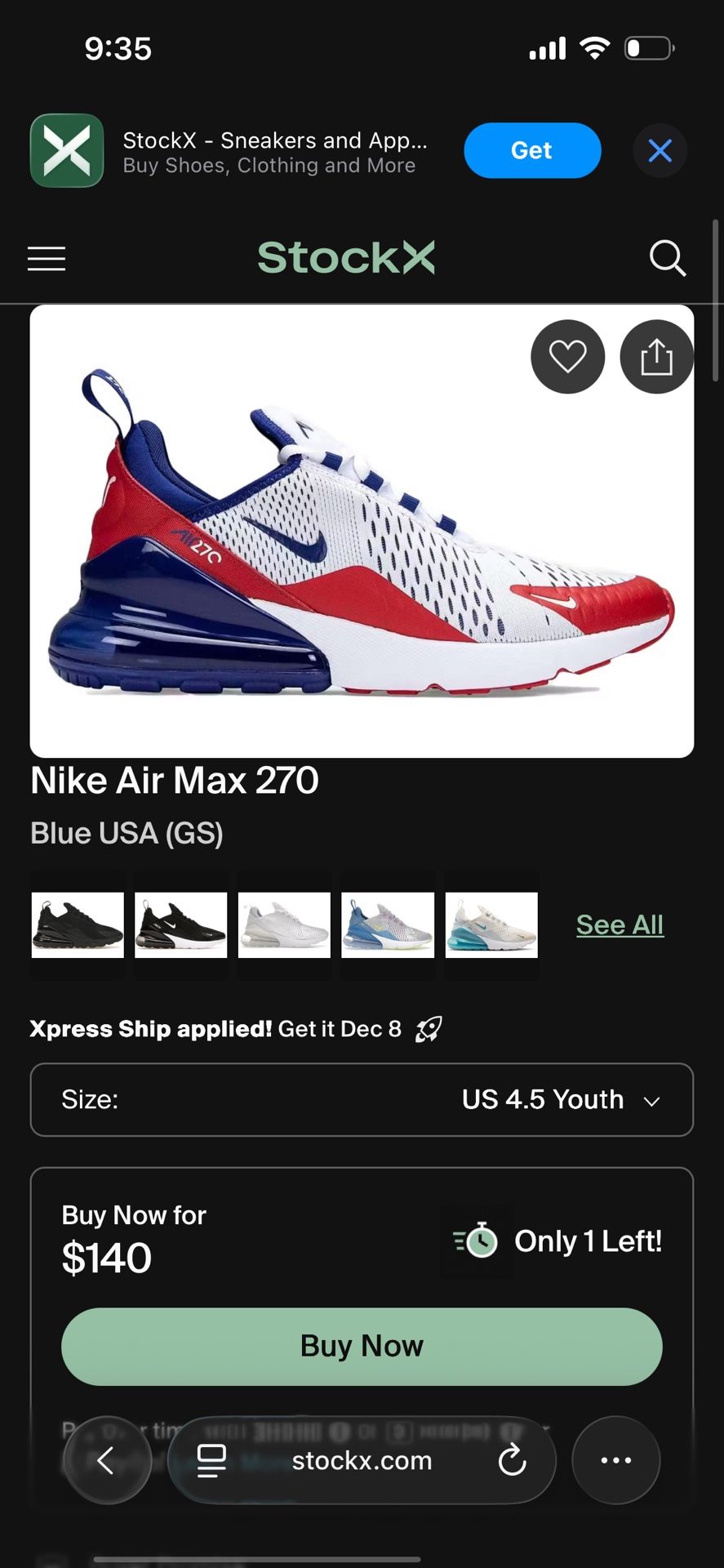Reload the stockx.com page
This screenshot has height=1568, width=724.
(512, 1460)
